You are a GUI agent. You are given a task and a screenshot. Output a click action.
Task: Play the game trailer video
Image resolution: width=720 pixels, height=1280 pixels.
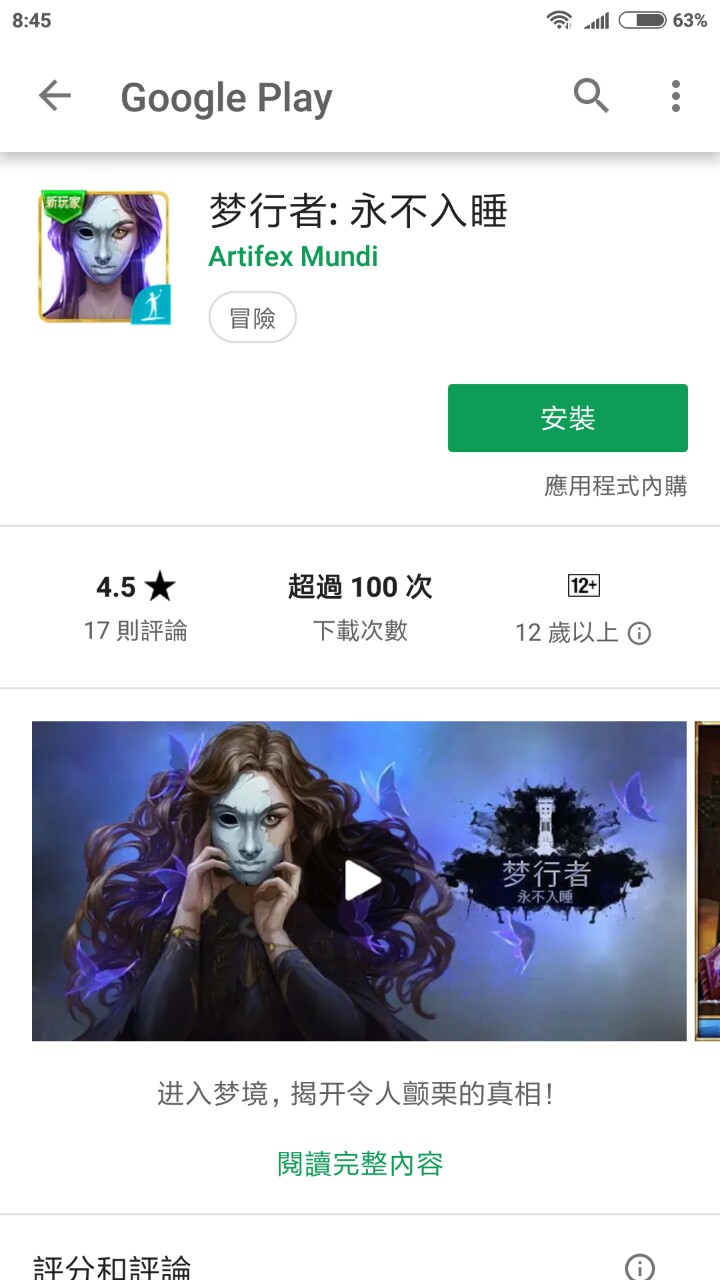click(x=360, y=881)
